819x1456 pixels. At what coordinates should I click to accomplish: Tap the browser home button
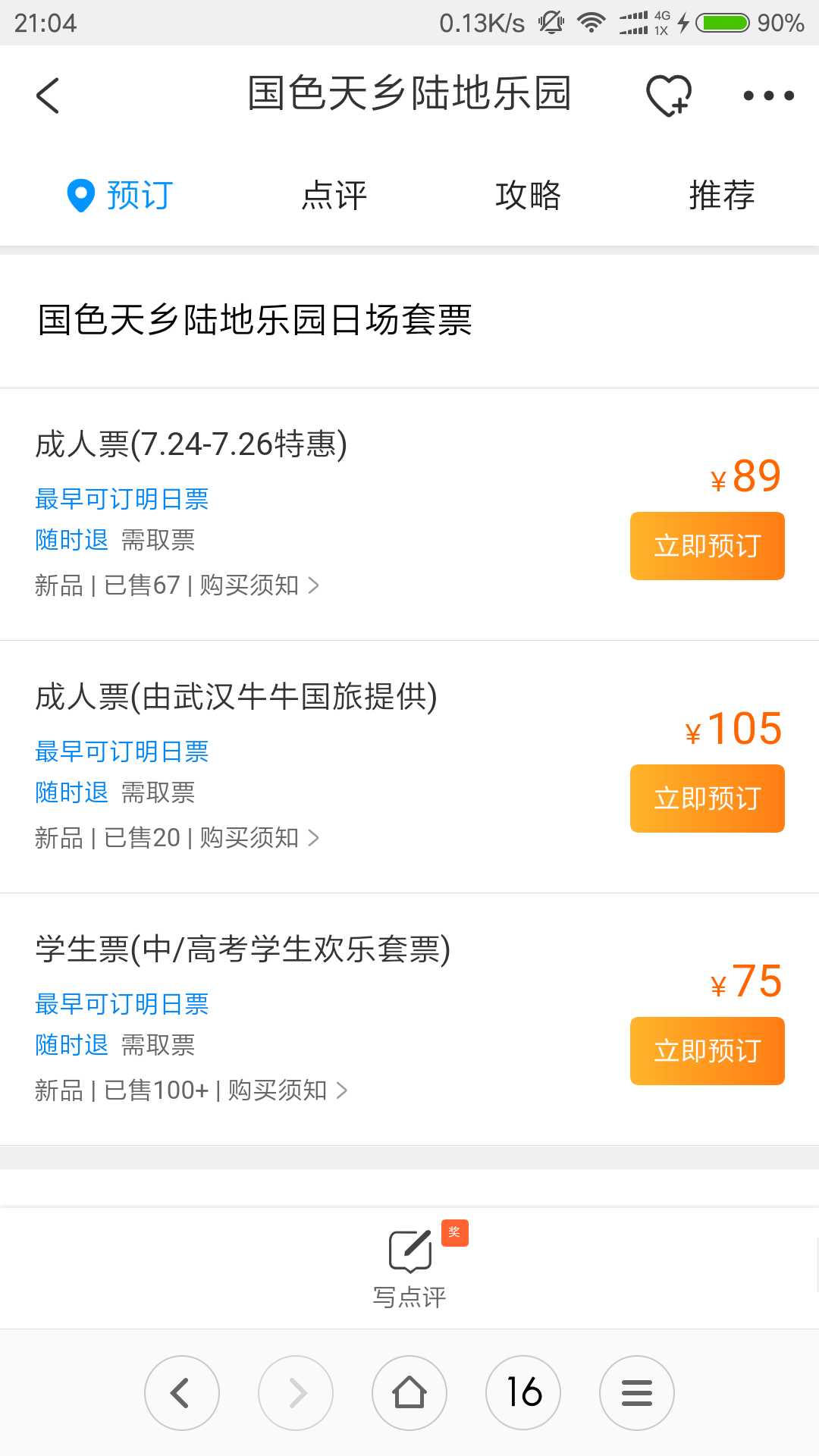(409, 1393)
